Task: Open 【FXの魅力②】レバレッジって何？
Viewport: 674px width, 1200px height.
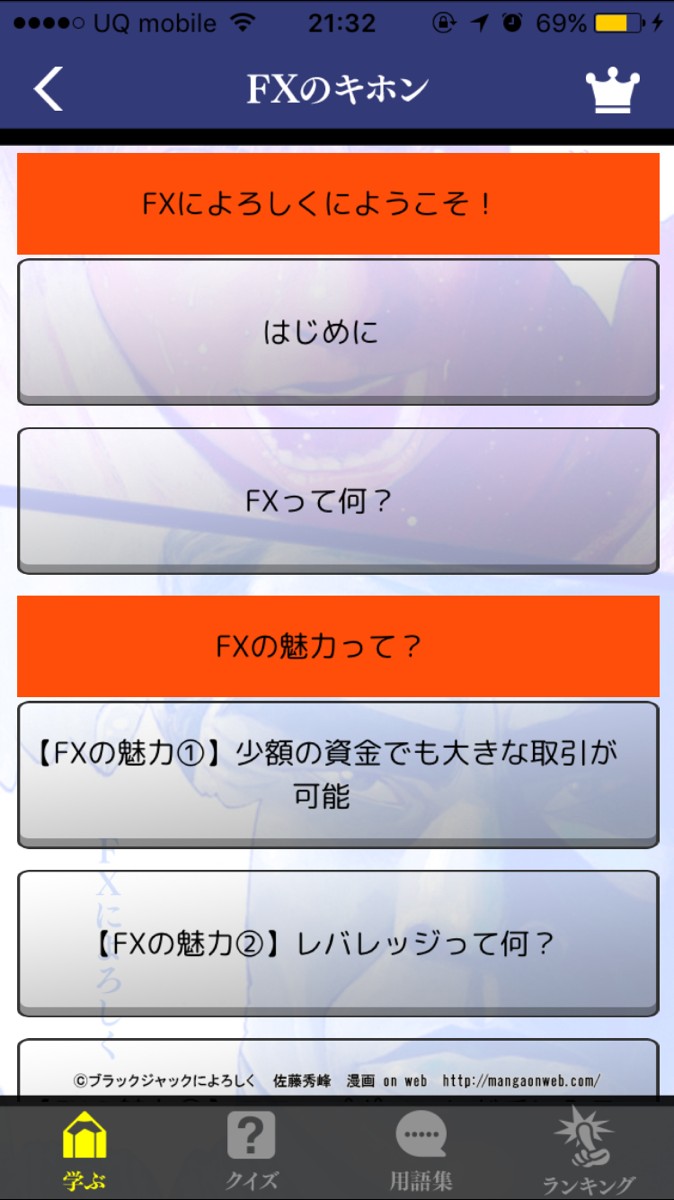Action: 338,943
